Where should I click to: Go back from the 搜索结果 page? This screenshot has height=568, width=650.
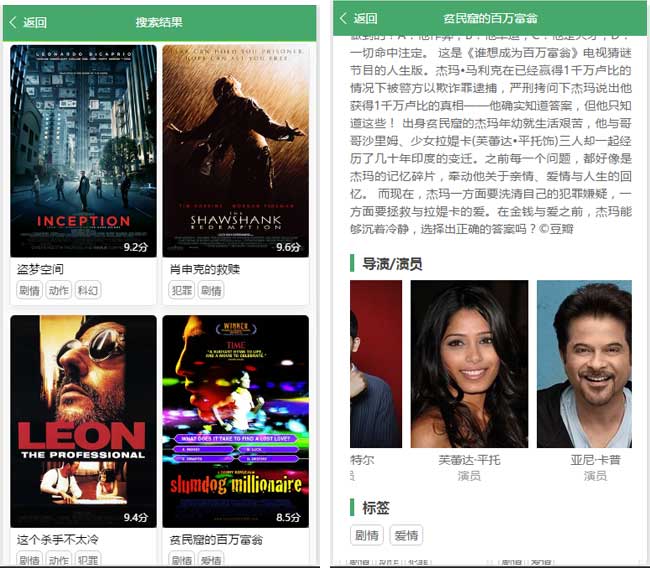27,22
